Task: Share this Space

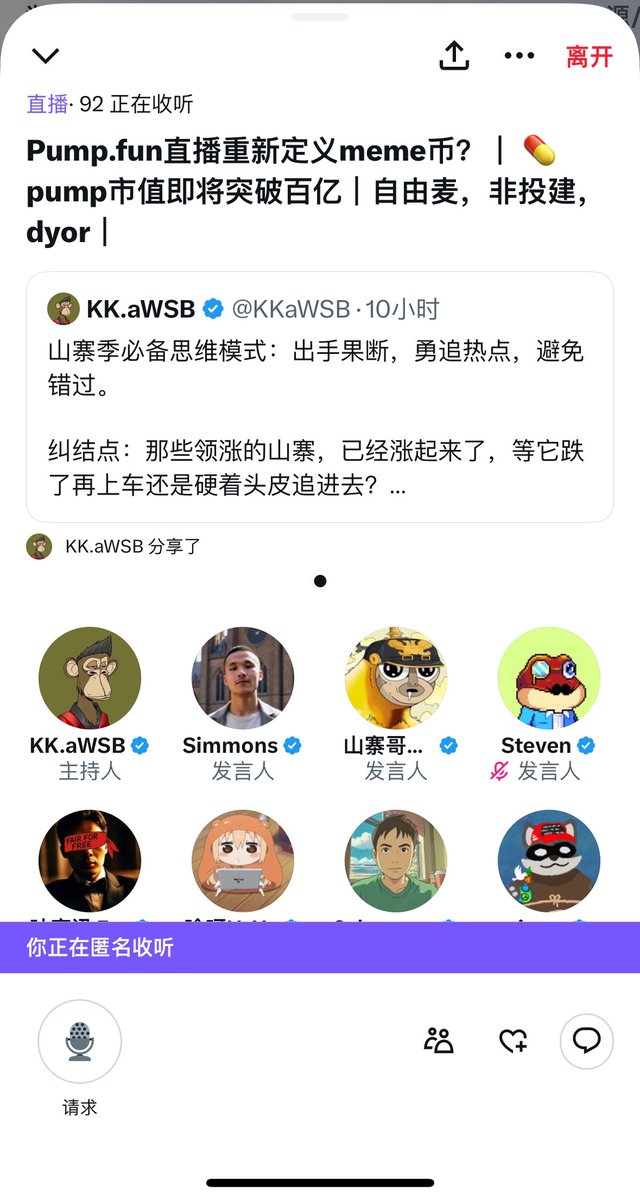Action: pos(454,56)
